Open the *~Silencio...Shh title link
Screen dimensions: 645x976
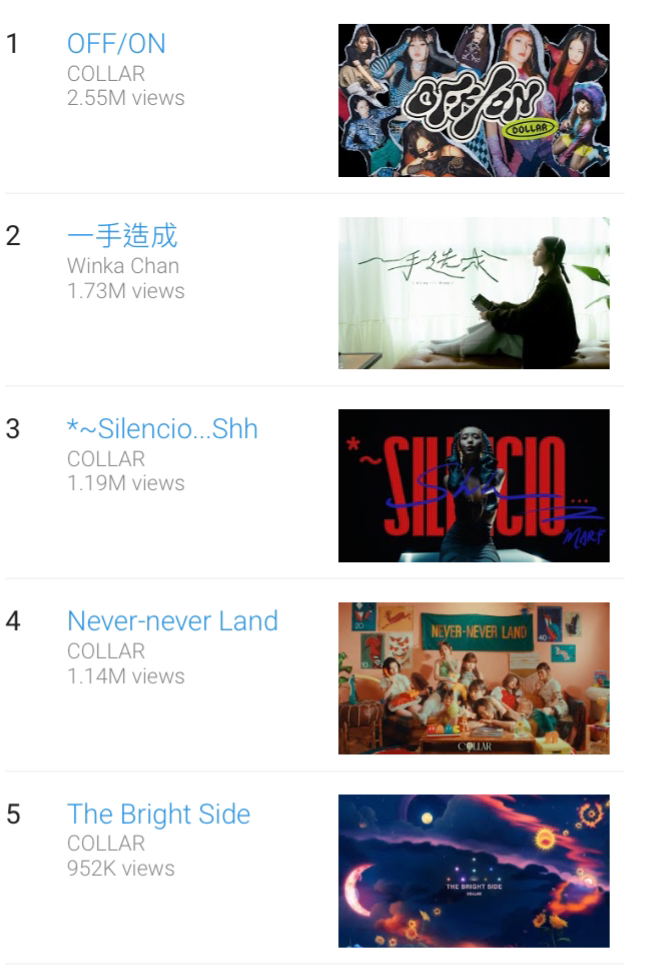click(162, 429)
